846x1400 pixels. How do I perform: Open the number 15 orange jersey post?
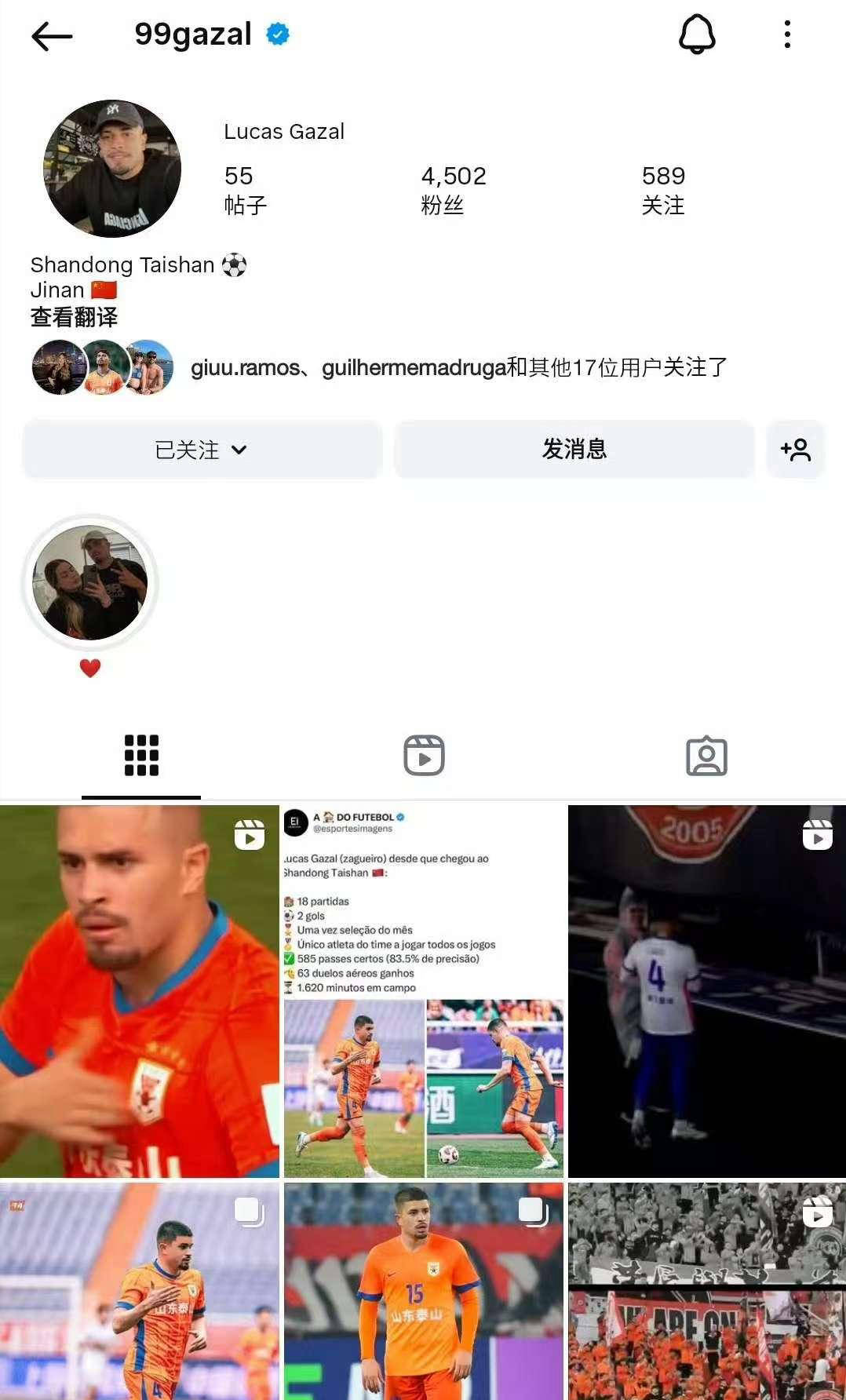tap(424, 1291)
